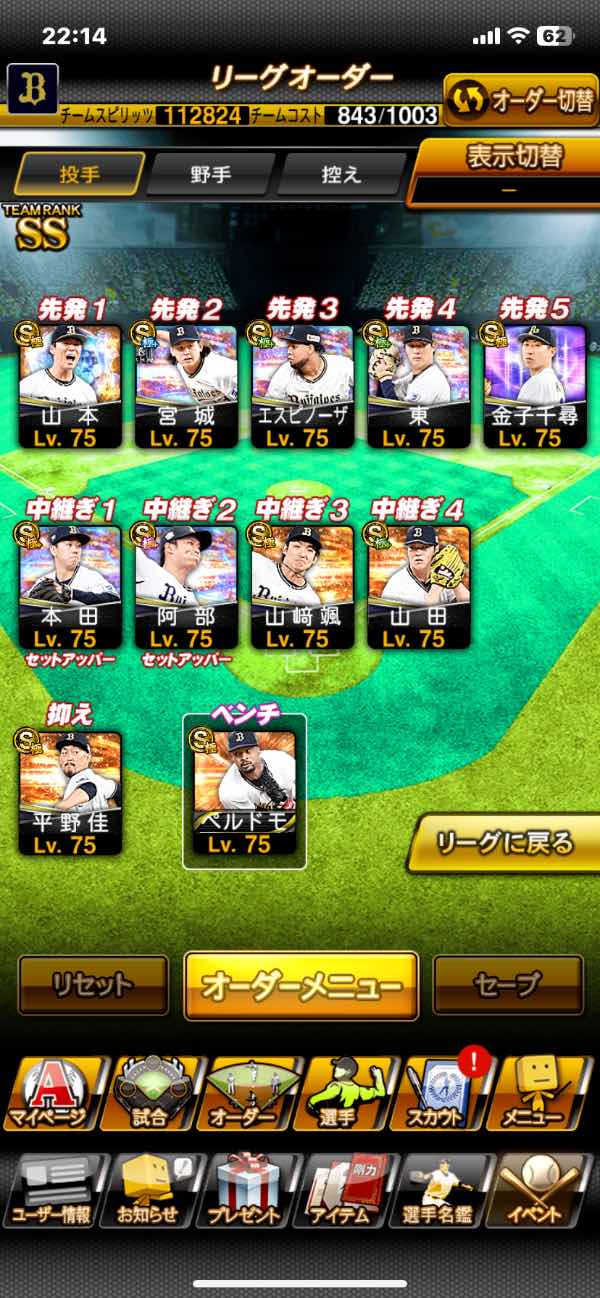Tap リーグに戻る to return to league
Image resolution: width=600 pixels, height=1298 pixels.
point(504,843)
